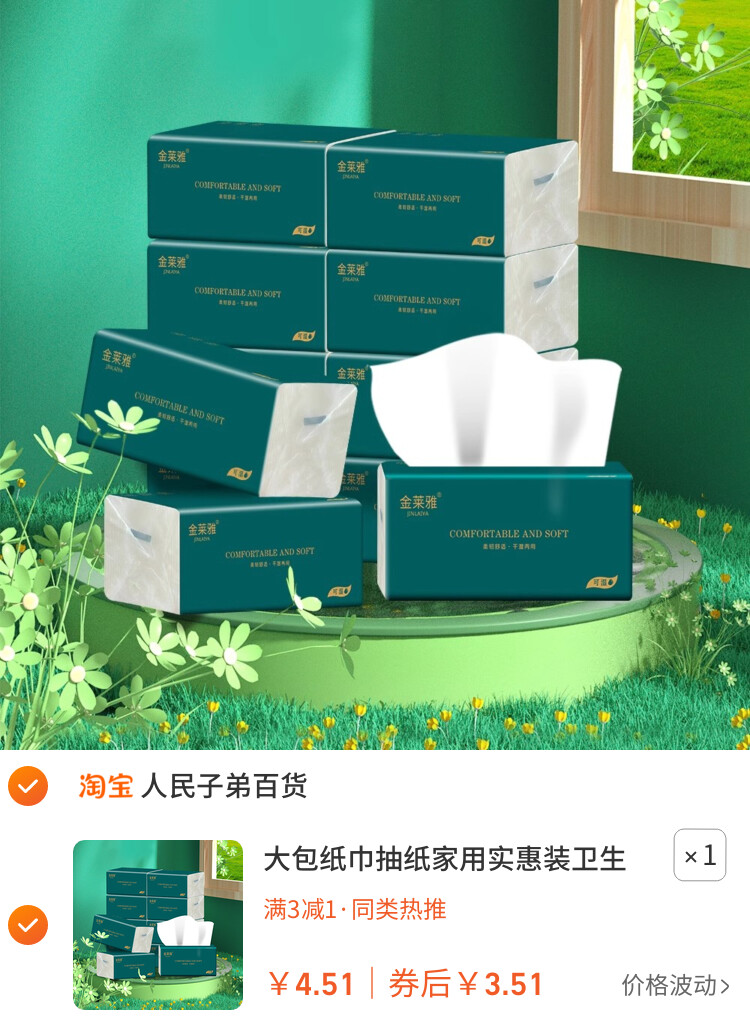Screen dimensions: 750x1030
Task: Open the 人民子弟百货 shop page
Action: (x=223, y=786)
